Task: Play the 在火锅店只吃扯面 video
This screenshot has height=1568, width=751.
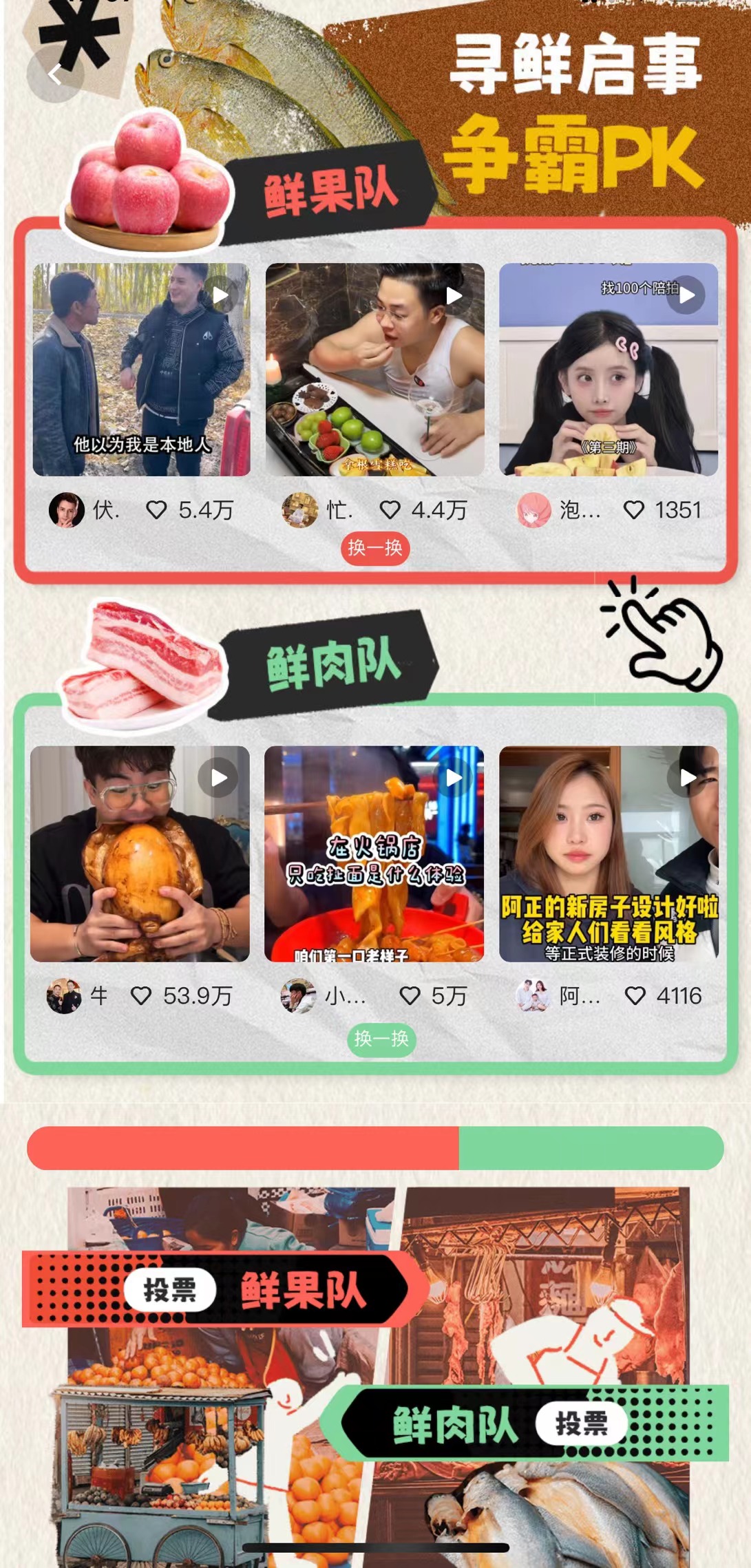Action: click(x=374, y=854)
